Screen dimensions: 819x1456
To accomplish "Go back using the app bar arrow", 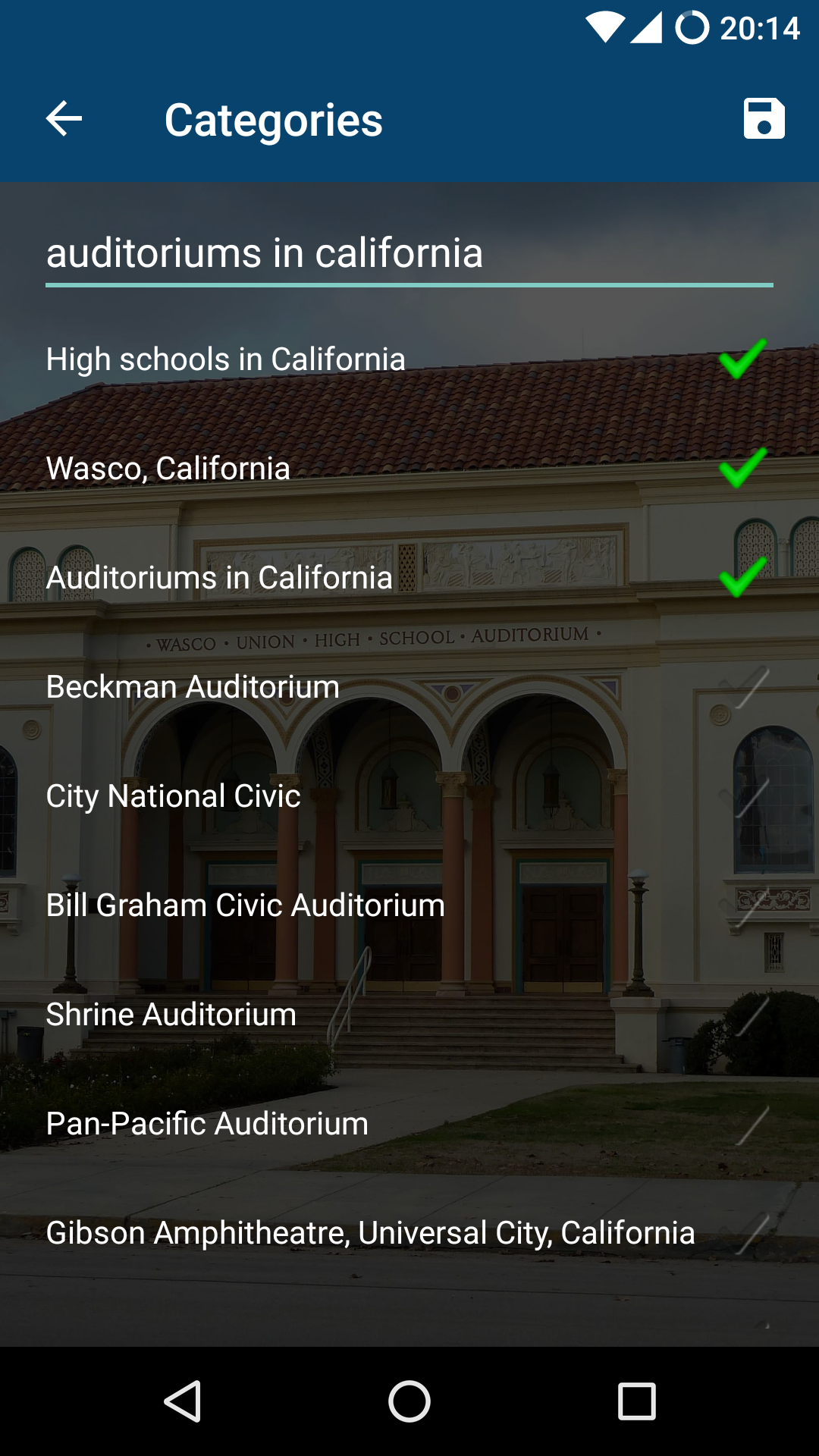I will pyautogui.click(x=64, y=119).
